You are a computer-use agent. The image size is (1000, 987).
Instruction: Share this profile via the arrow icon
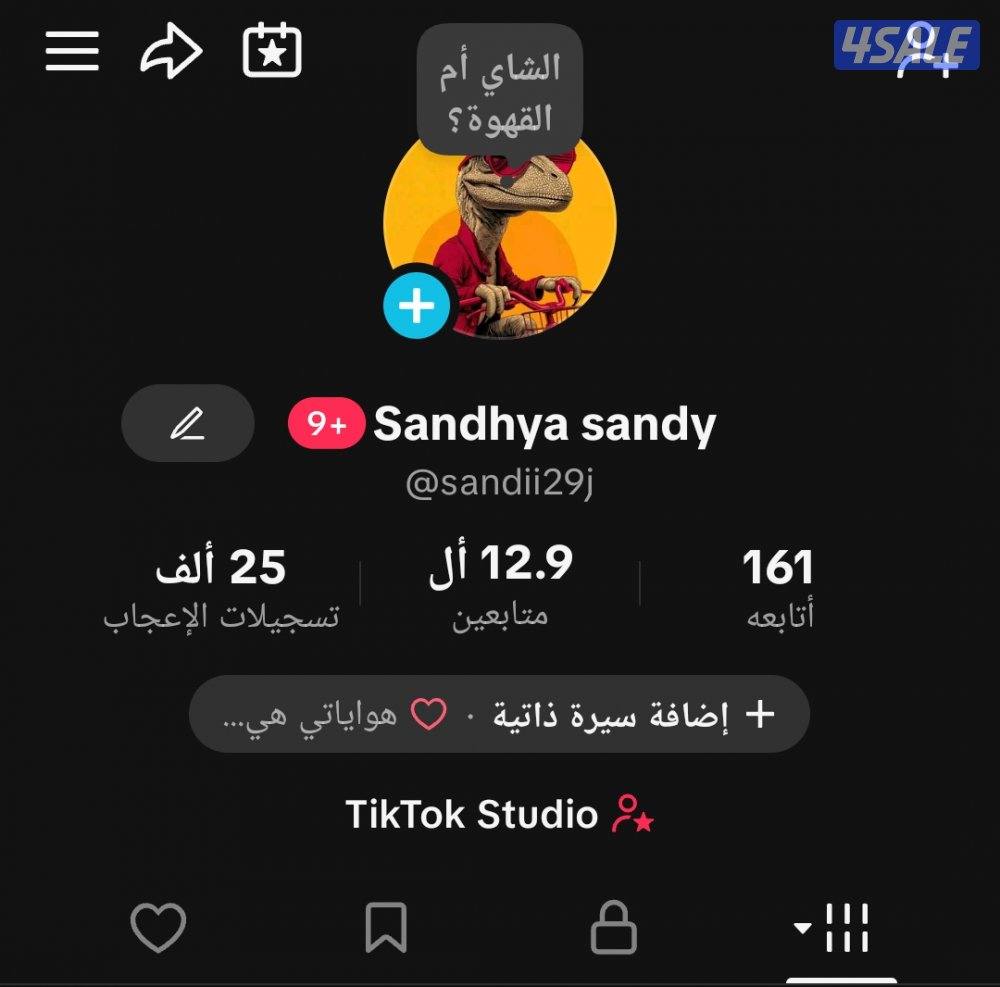[171, 51]
